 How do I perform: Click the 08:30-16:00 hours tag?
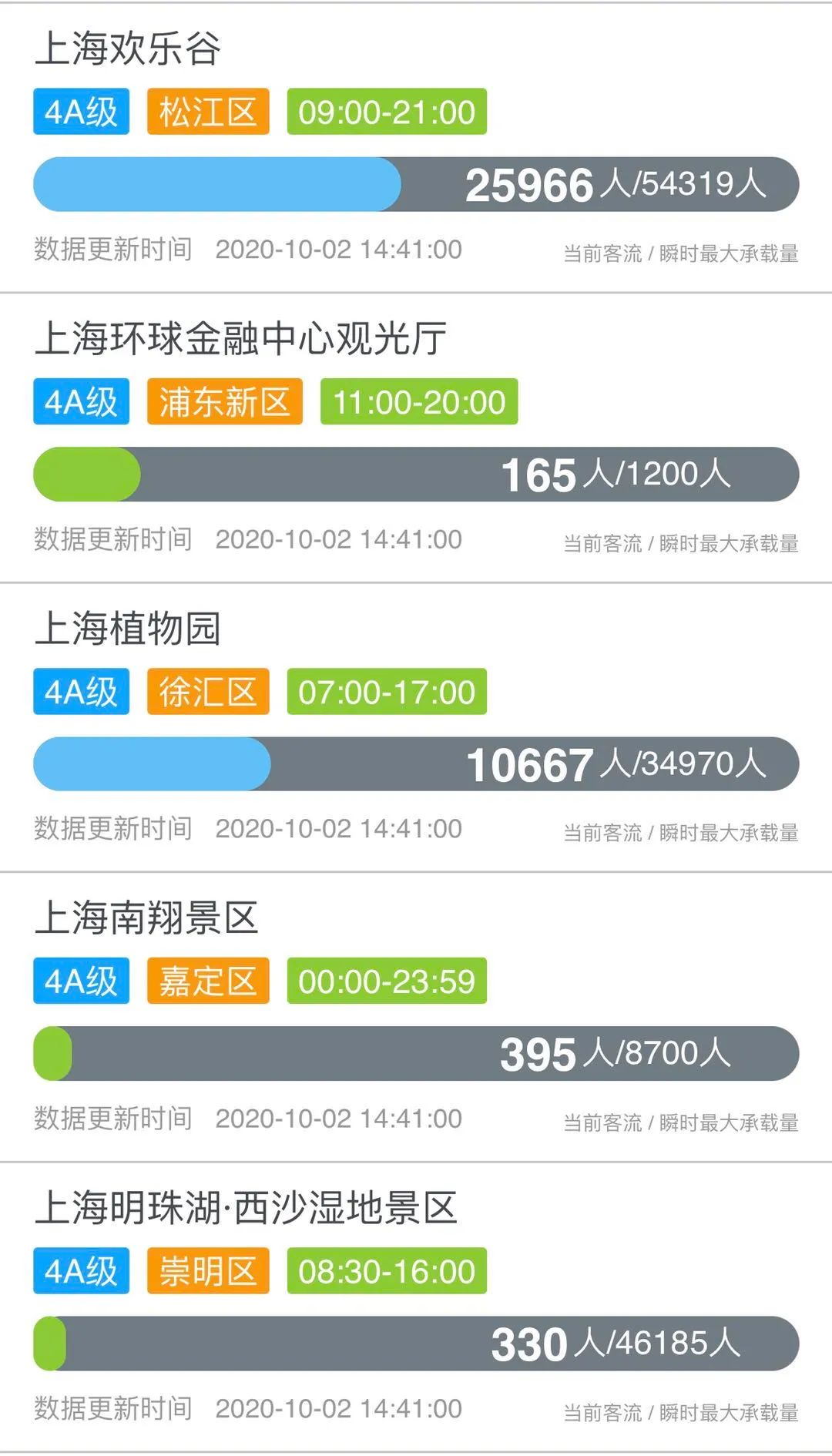(385, 1273)
